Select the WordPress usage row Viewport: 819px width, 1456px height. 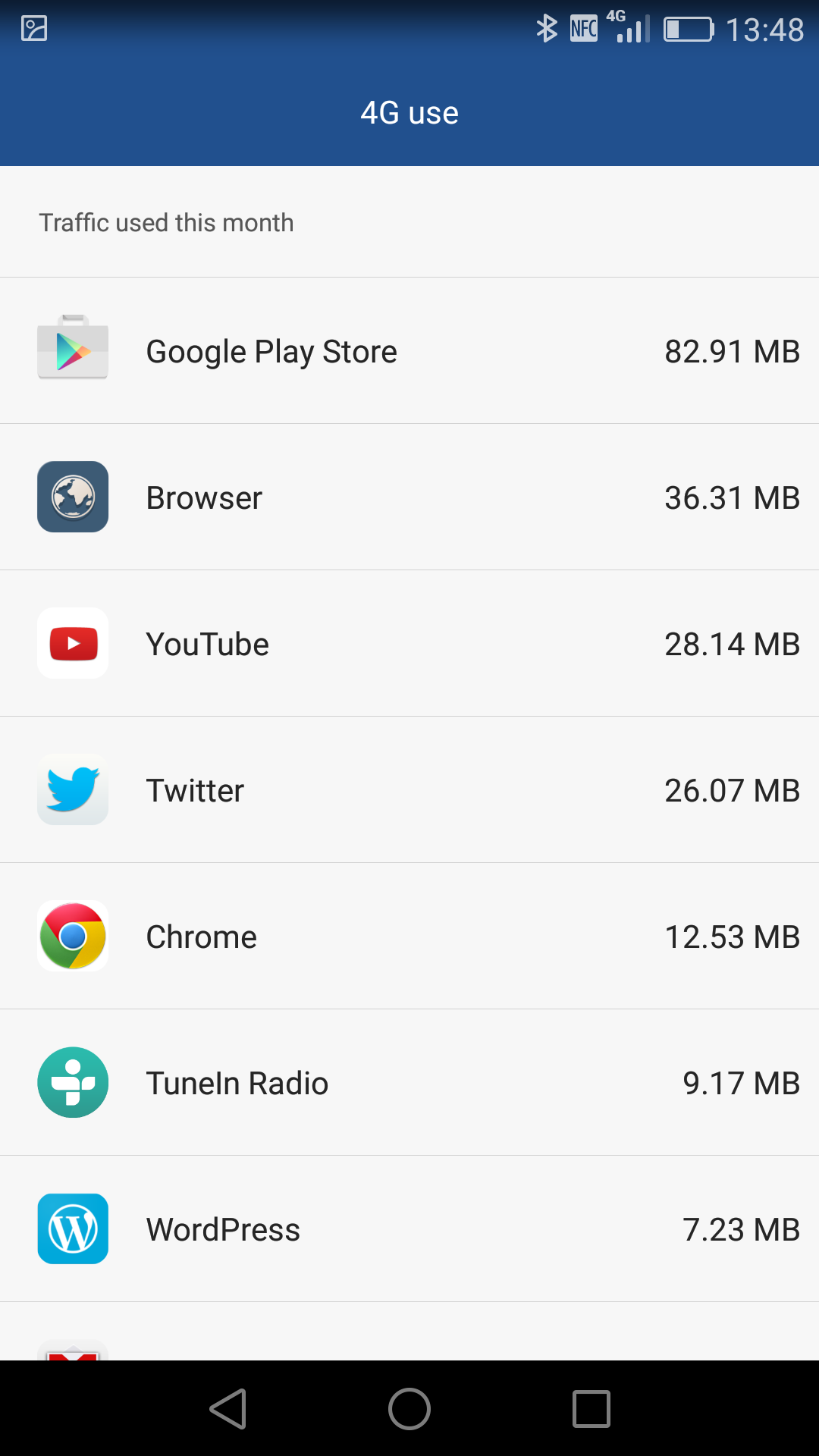[409, 1228]
